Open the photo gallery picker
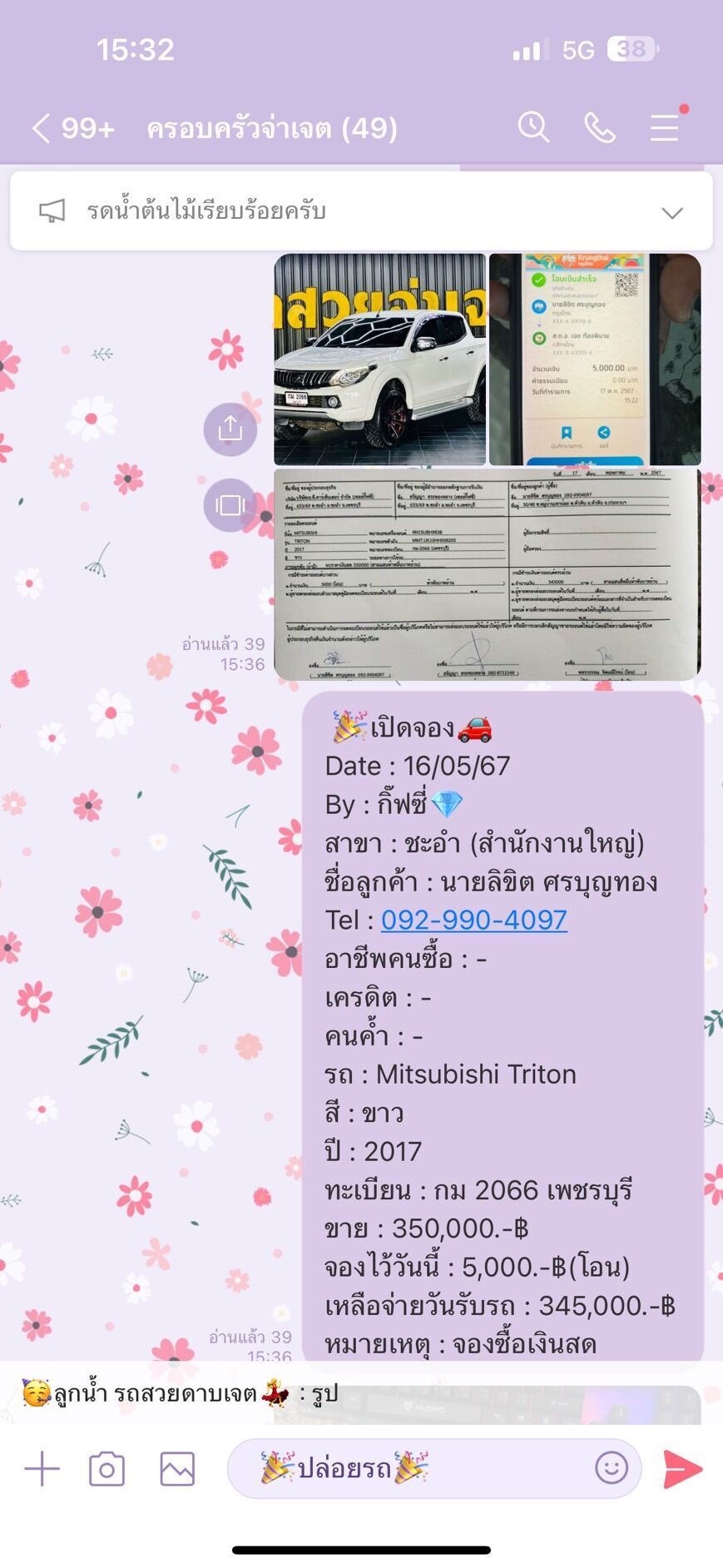This screenshot has width=723, height=1568. pos(177,1469)
